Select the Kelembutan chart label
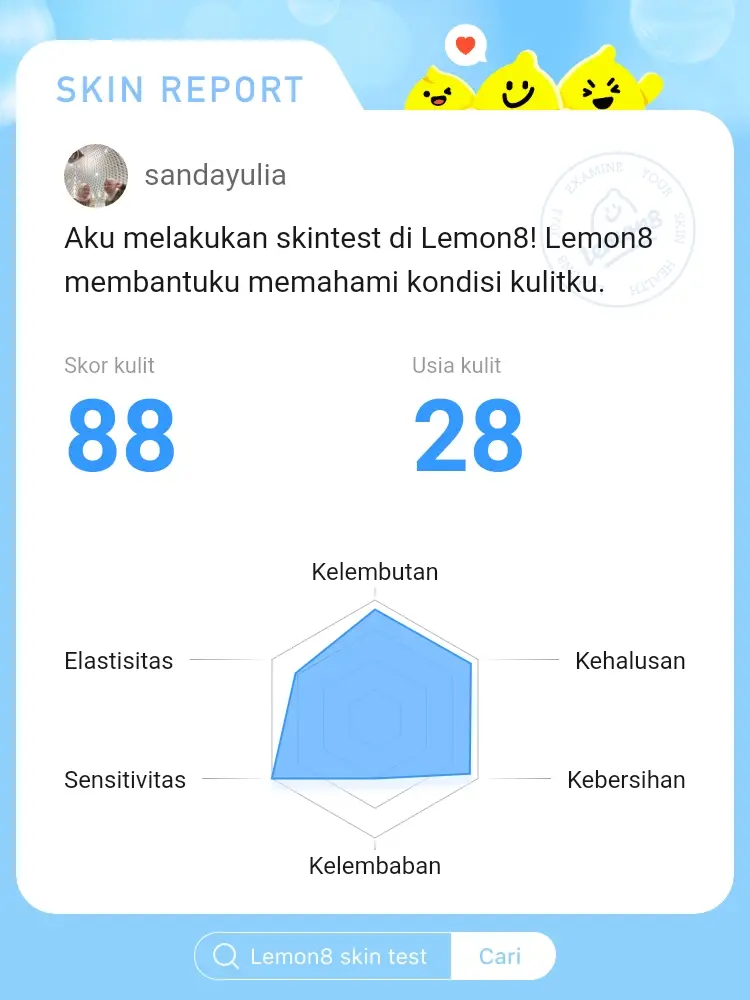This screenshot has height=1000, width=750. [374, 572]
